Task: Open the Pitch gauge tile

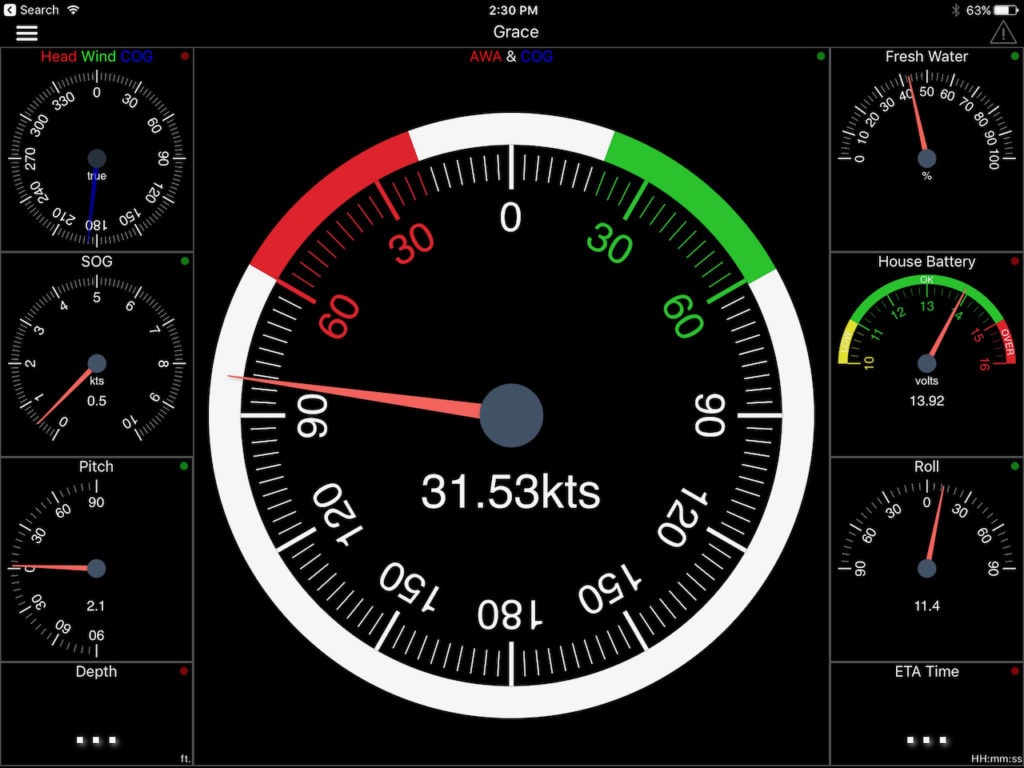Action: click(96, 560)
